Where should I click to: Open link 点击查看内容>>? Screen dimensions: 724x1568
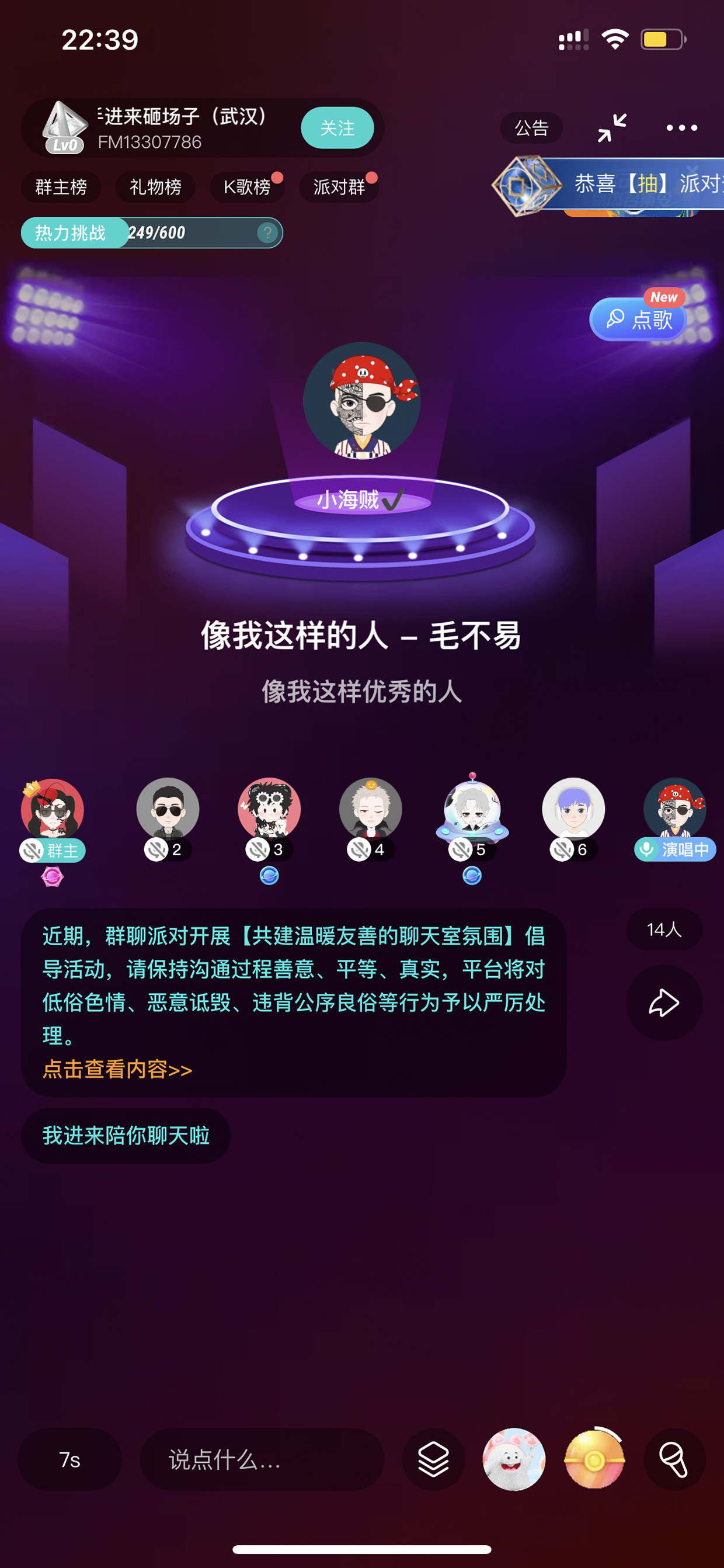coord(117,1070)
